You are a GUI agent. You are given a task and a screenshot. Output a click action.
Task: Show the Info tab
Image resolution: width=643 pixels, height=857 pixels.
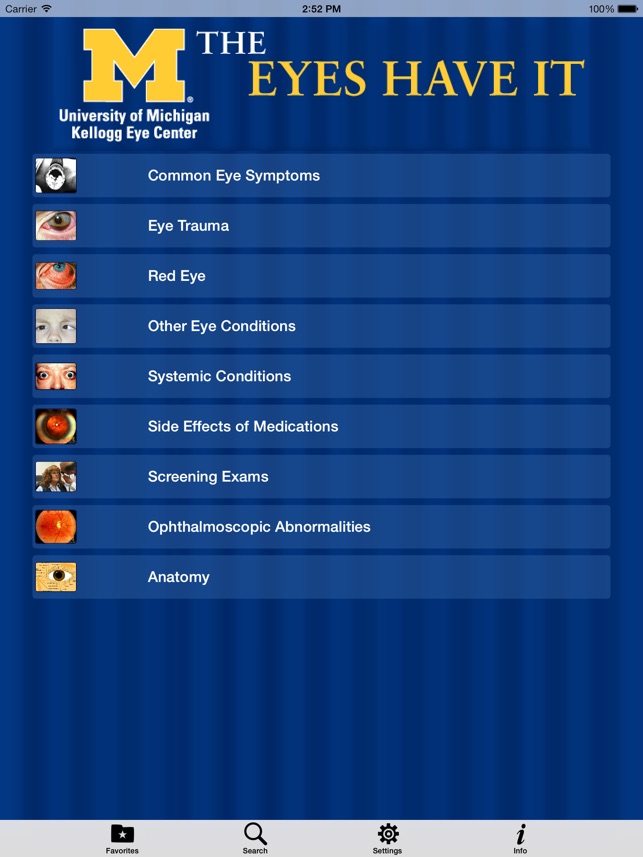(520, 838)
